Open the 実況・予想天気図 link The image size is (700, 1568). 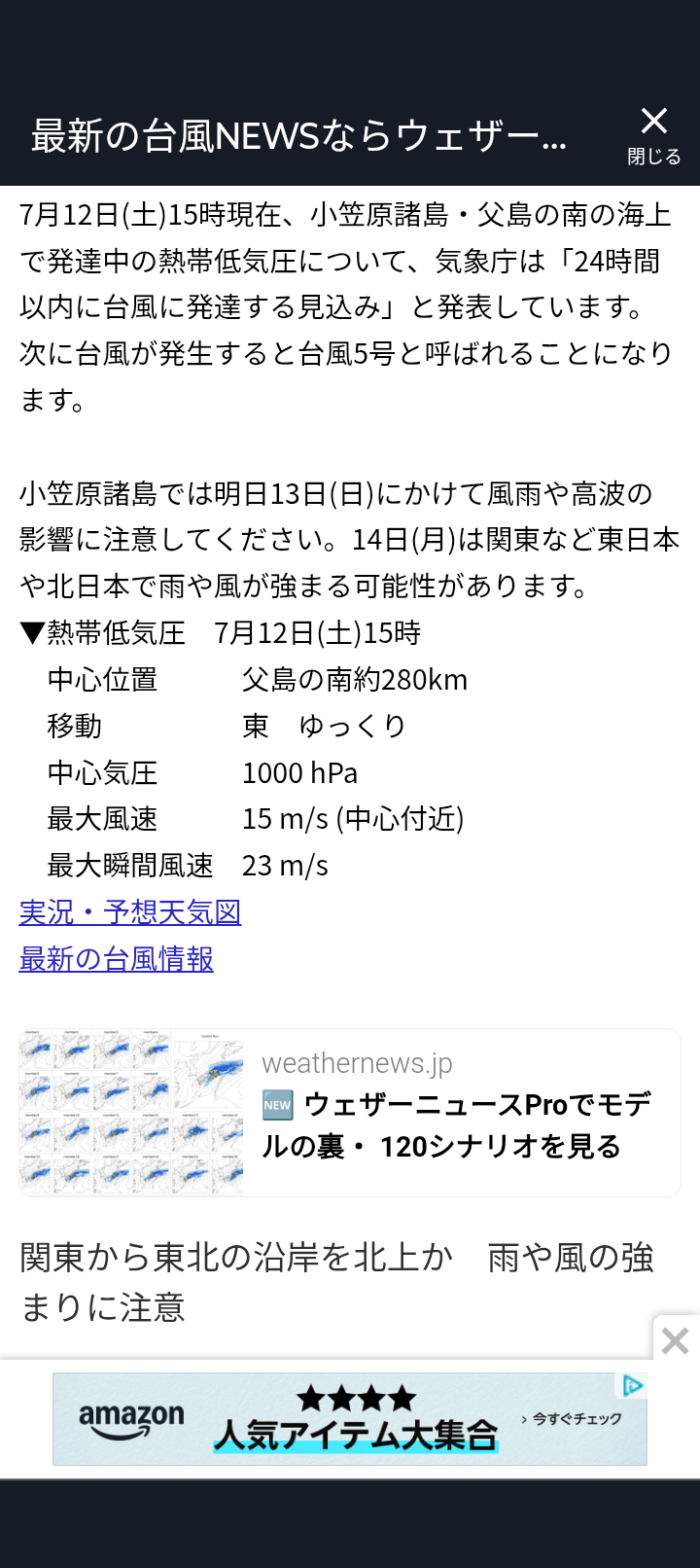click(130, 912)
